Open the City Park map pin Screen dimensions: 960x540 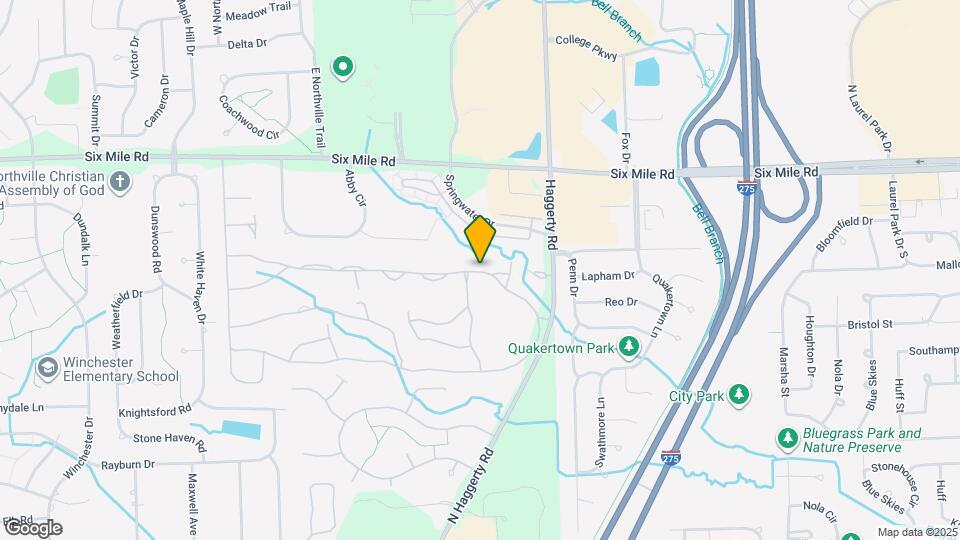(x=739, y=395)
